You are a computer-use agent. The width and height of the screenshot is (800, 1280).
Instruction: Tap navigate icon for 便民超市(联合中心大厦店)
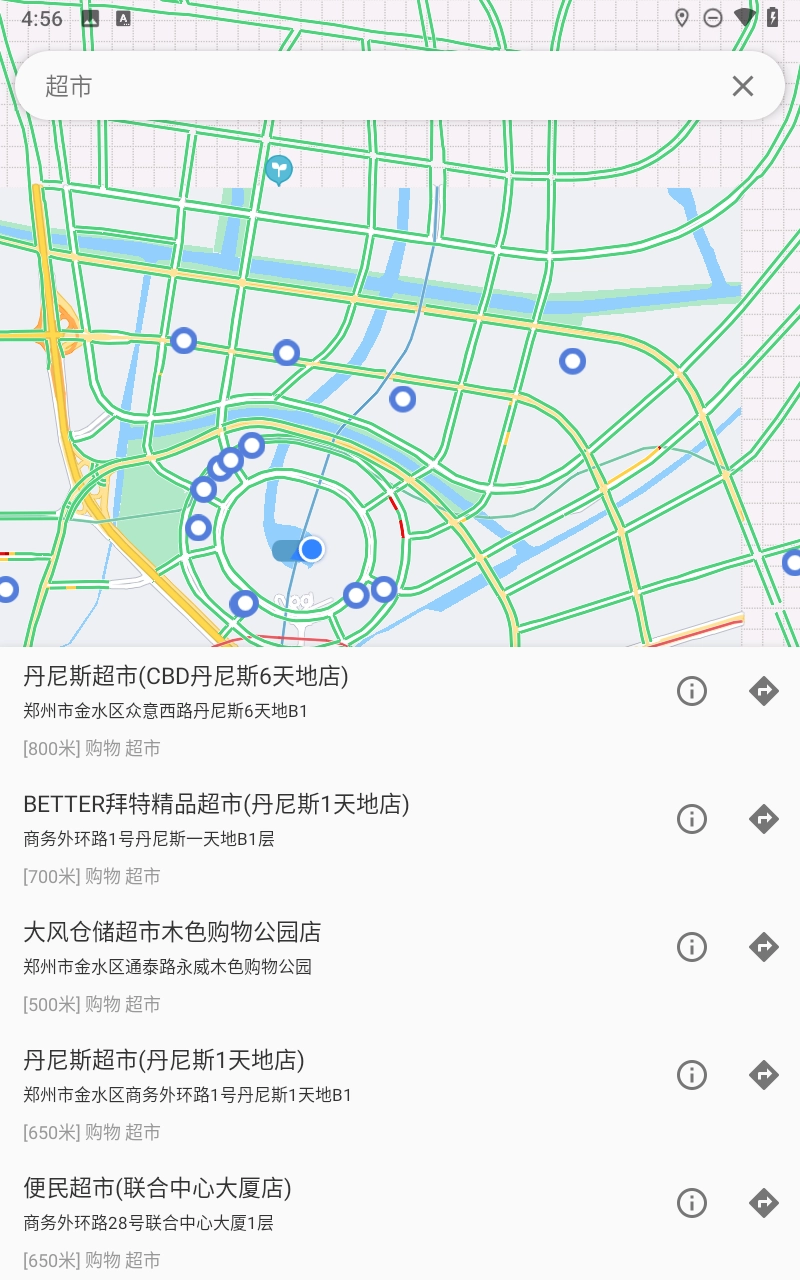point(764,1203)
